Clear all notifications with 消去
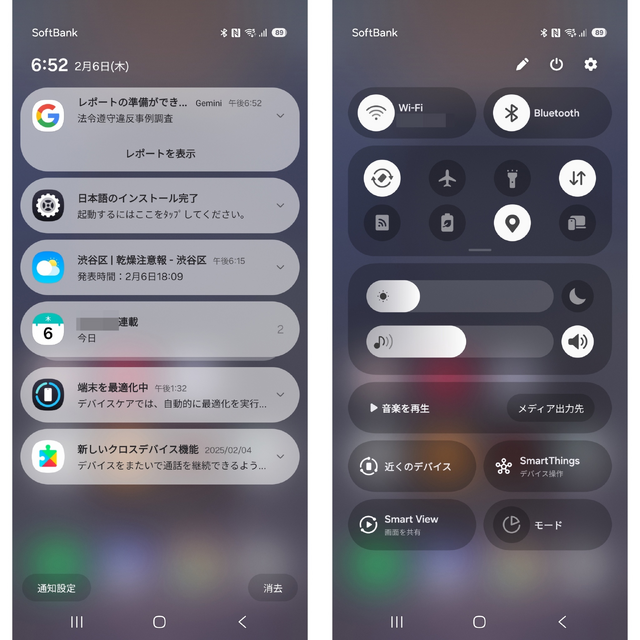Screen dimensions: 640x640 (273, 588)
